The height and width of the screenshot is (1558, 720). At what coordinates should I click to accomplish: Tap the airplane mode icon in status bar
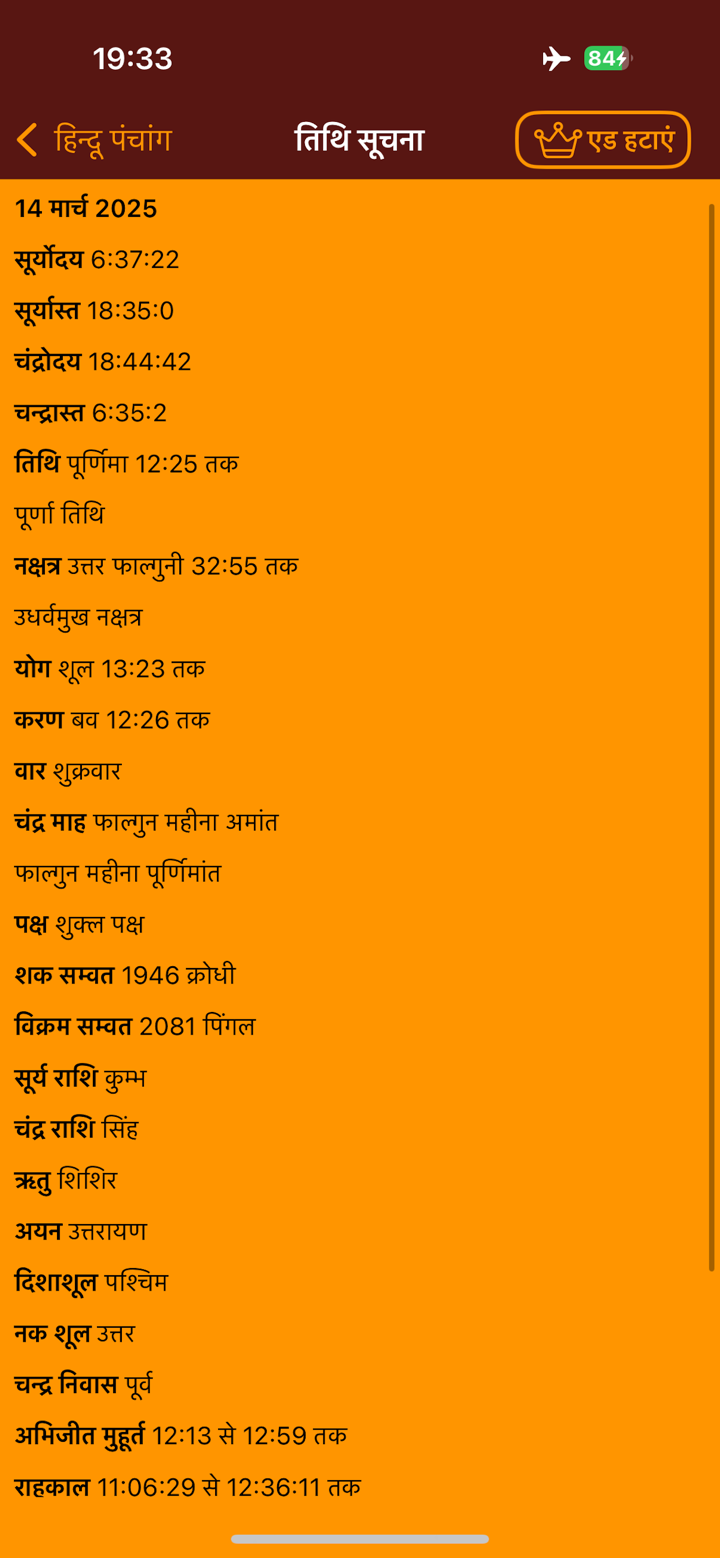[x=556, y=58]
